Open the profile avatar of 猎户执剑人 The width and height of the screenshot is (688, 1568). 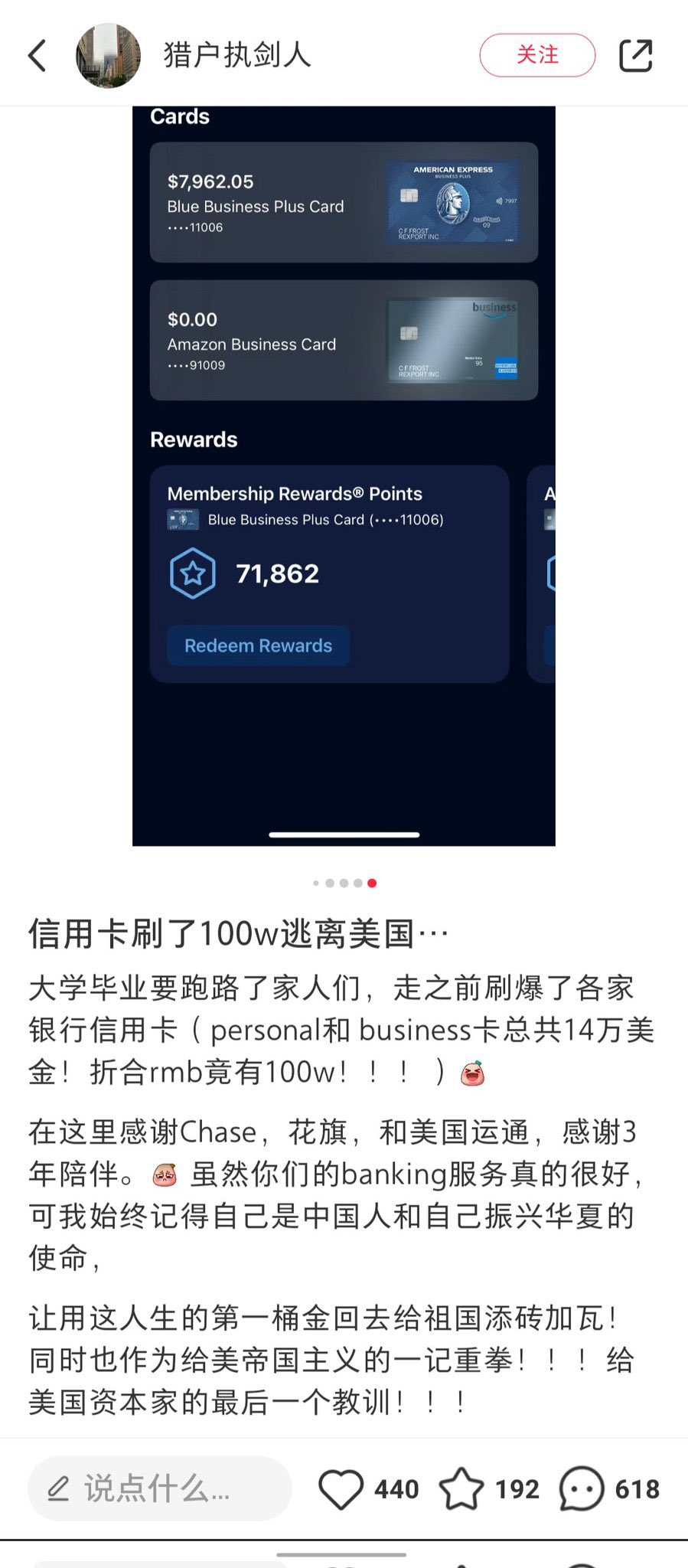click(108, 55)
